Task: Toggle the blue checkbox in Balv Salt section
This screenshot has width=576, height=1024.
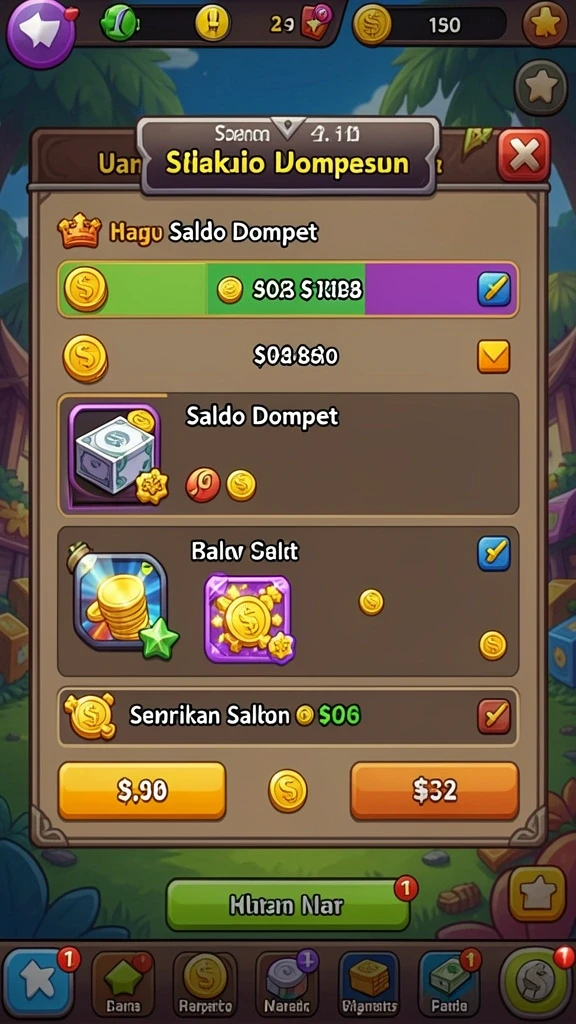Action: pyautogui.click(x=494, y=554)
